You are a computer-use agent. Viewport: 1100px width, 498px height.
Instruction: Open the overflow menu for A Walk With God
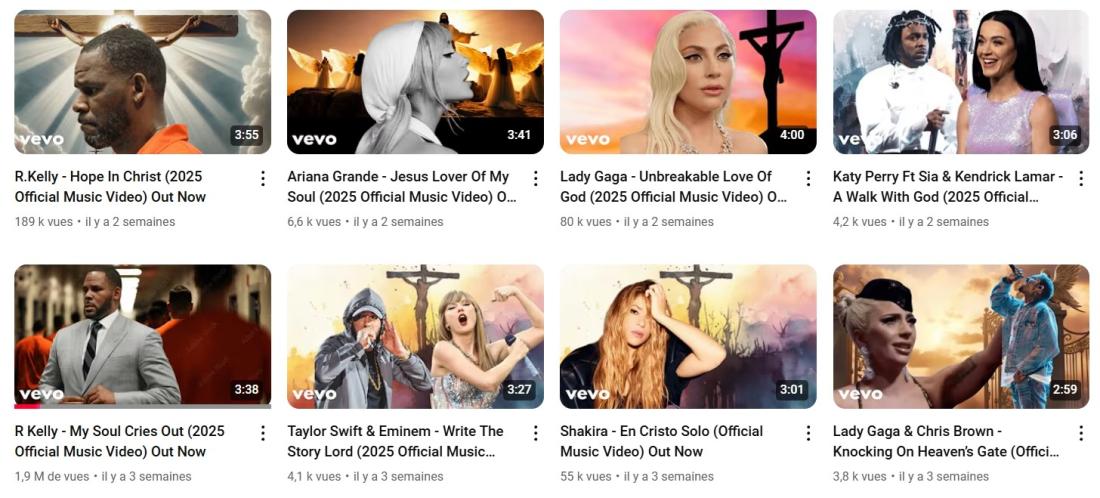1081,179
